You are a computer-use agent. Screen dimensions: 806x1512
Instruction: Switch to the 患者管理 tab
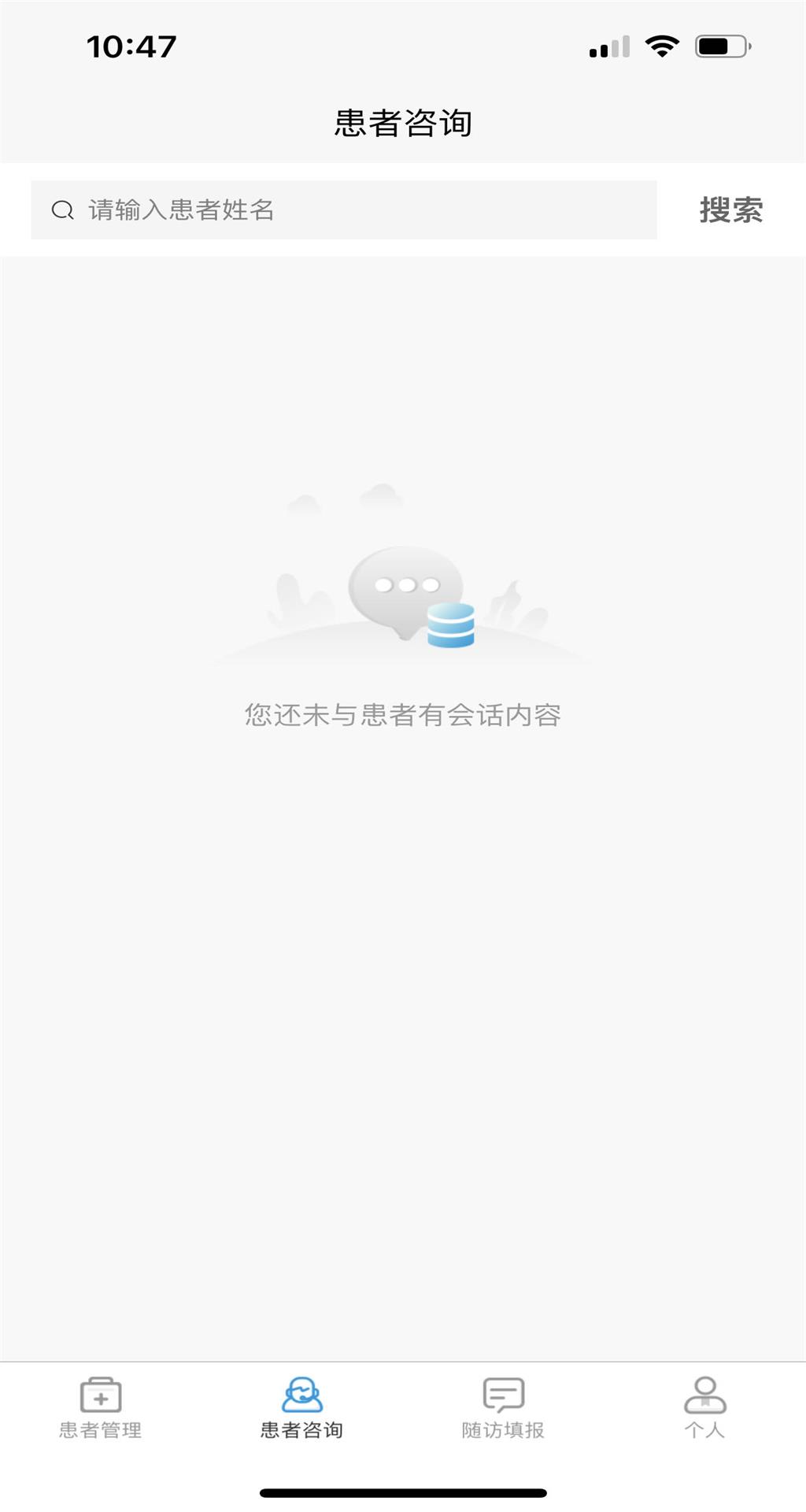[x=101, y=1409]
